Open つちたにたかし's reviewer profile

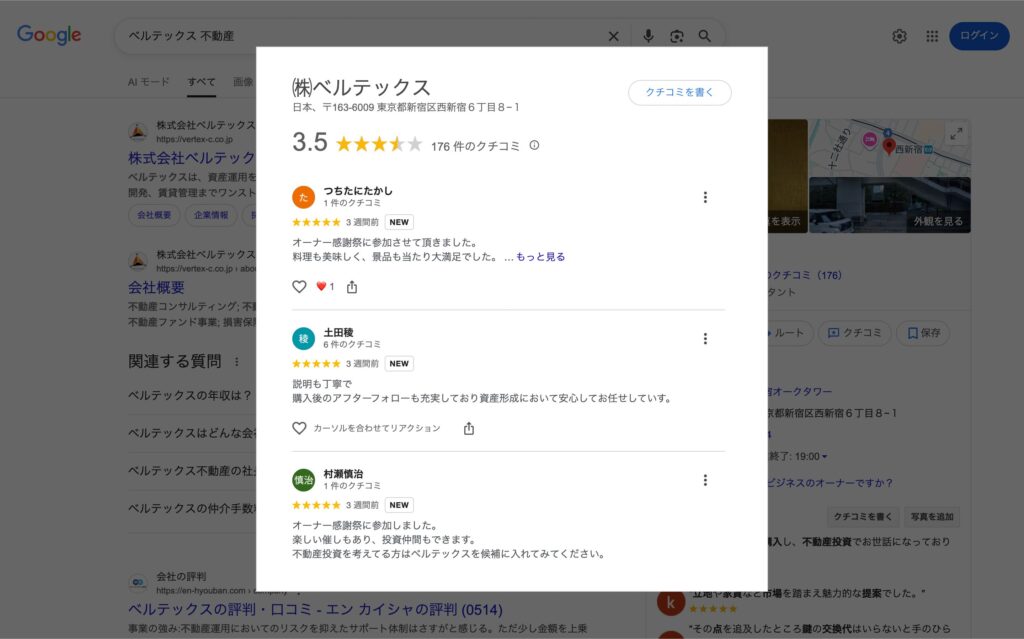click(x=357, y=191)
